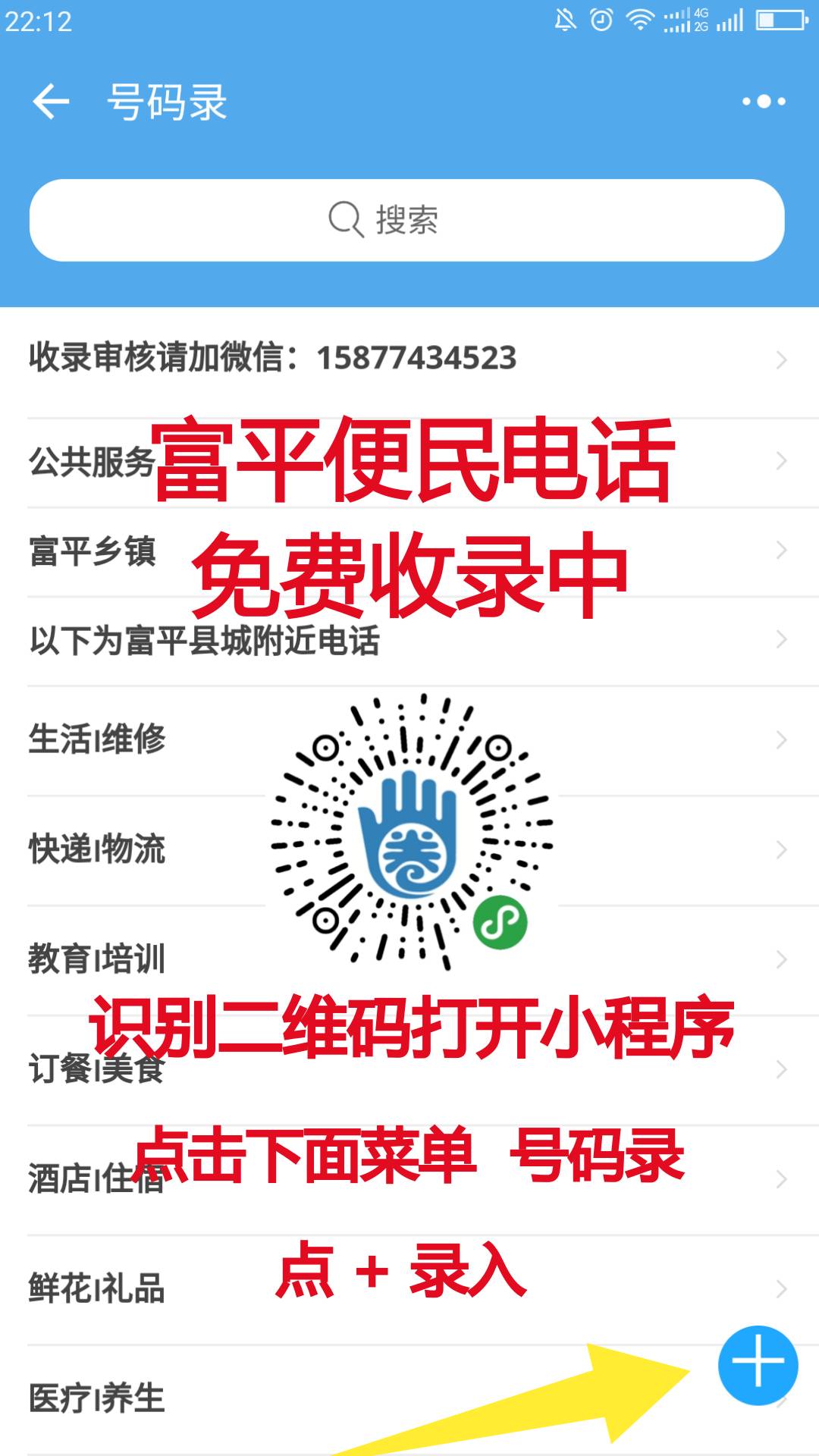Open 以下为富平县城附近电话 row
The height and width of the screenshot is (1456, 819).
coord(205,641)
